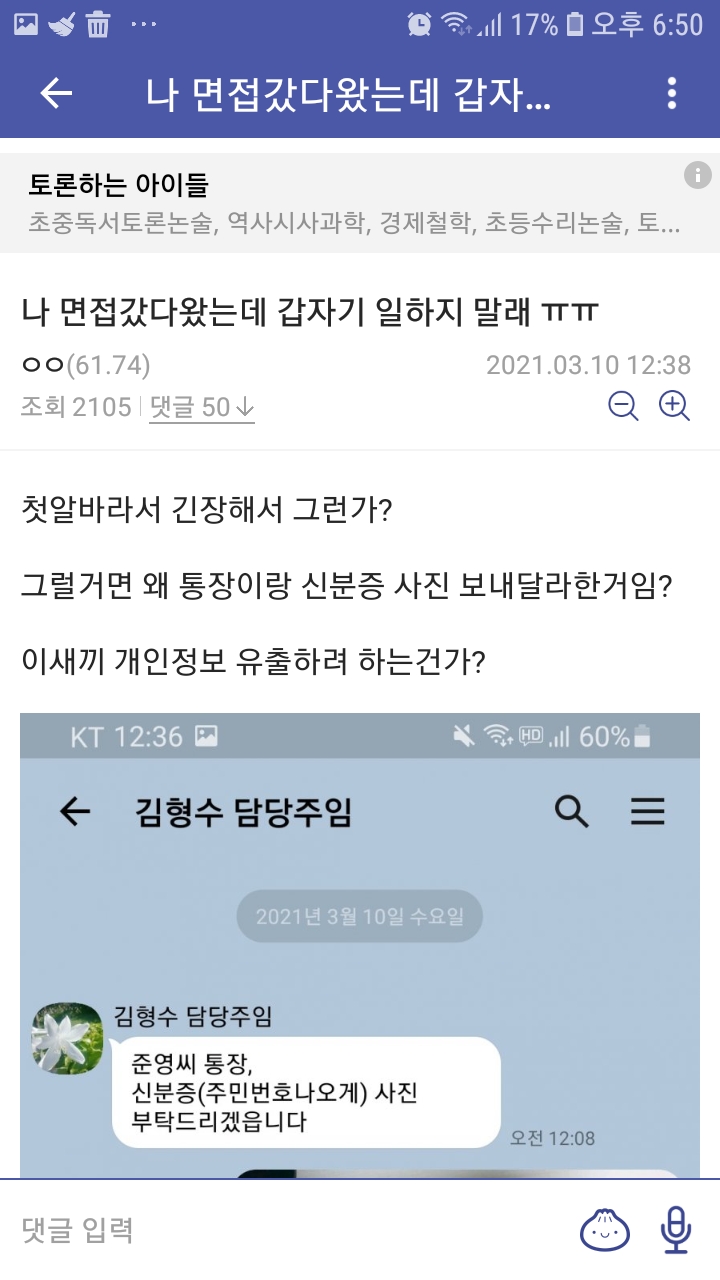Screen dimensions: 720x1280
Task: Open the overflow menu in app bar
Action: 672,94
